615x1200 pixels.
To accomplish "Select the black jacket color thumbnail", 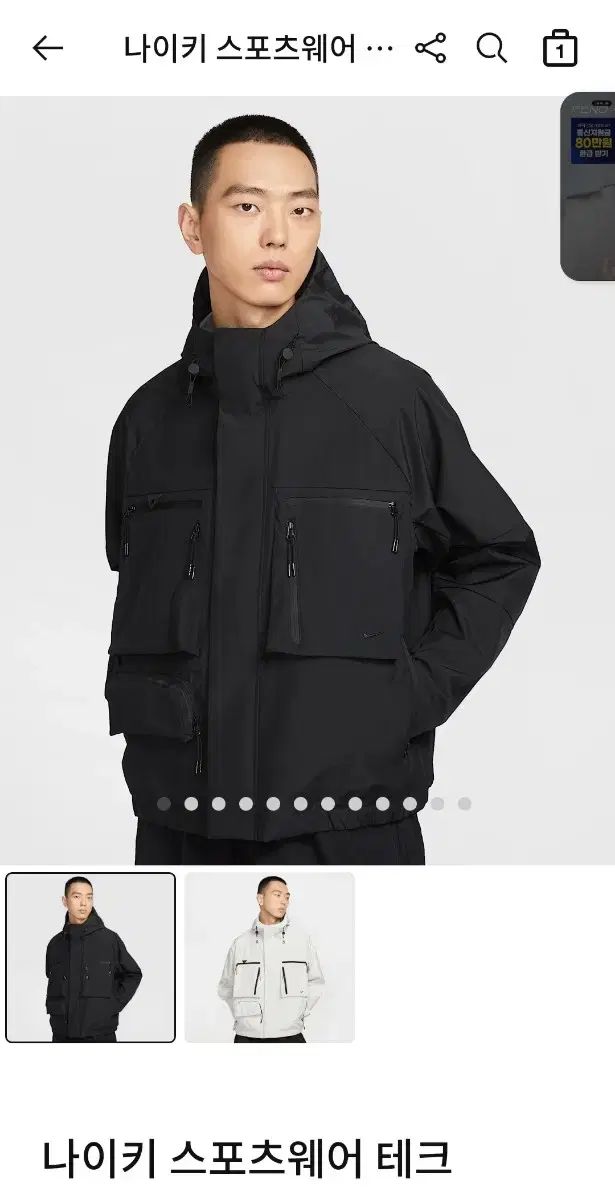I will (90, 958).
